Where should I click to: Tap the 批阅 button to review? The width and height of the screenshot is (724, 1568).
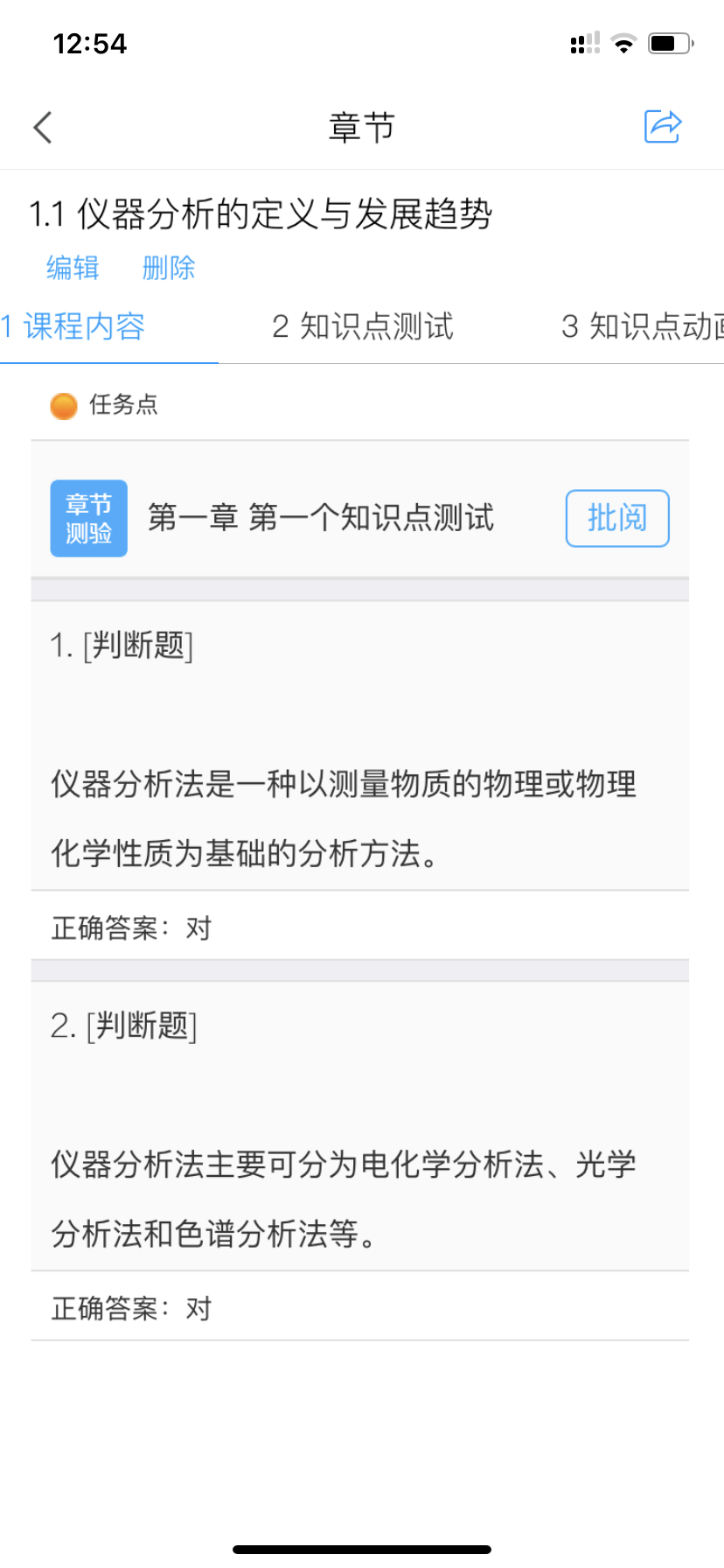(x=616, y=518)
